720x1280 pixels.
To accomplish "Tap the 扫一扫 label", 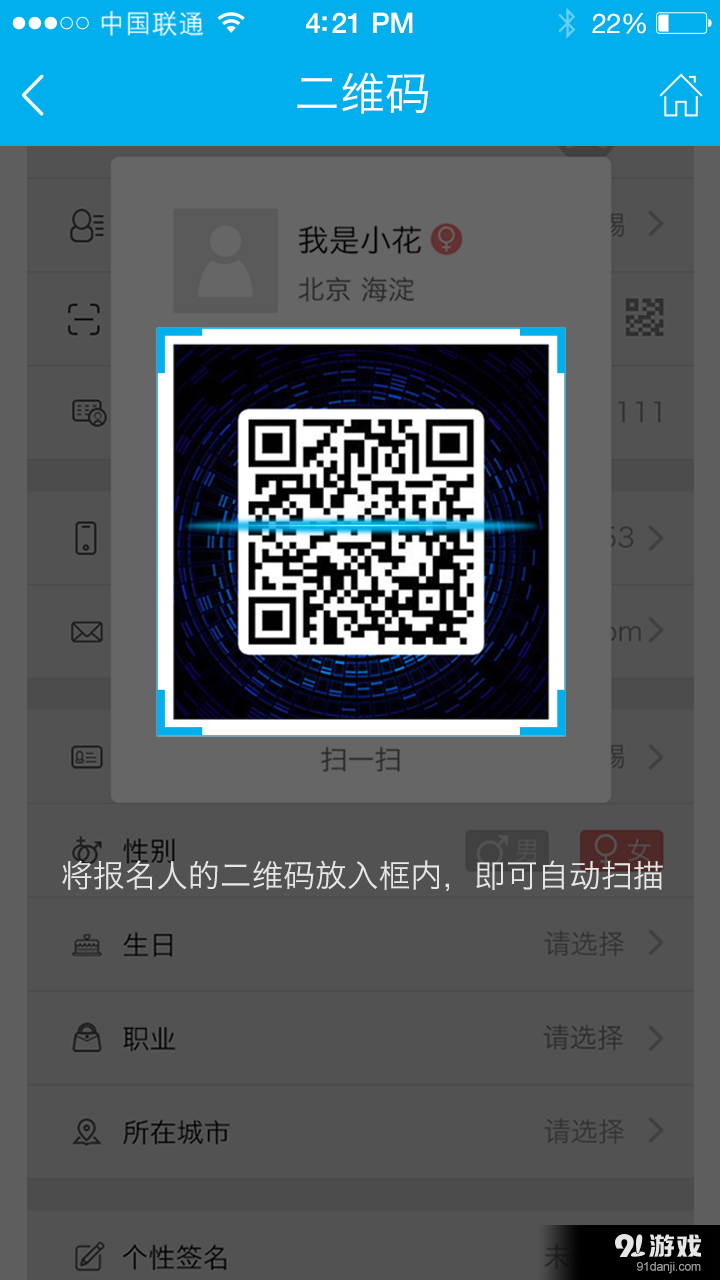I will tap(360, 760).
